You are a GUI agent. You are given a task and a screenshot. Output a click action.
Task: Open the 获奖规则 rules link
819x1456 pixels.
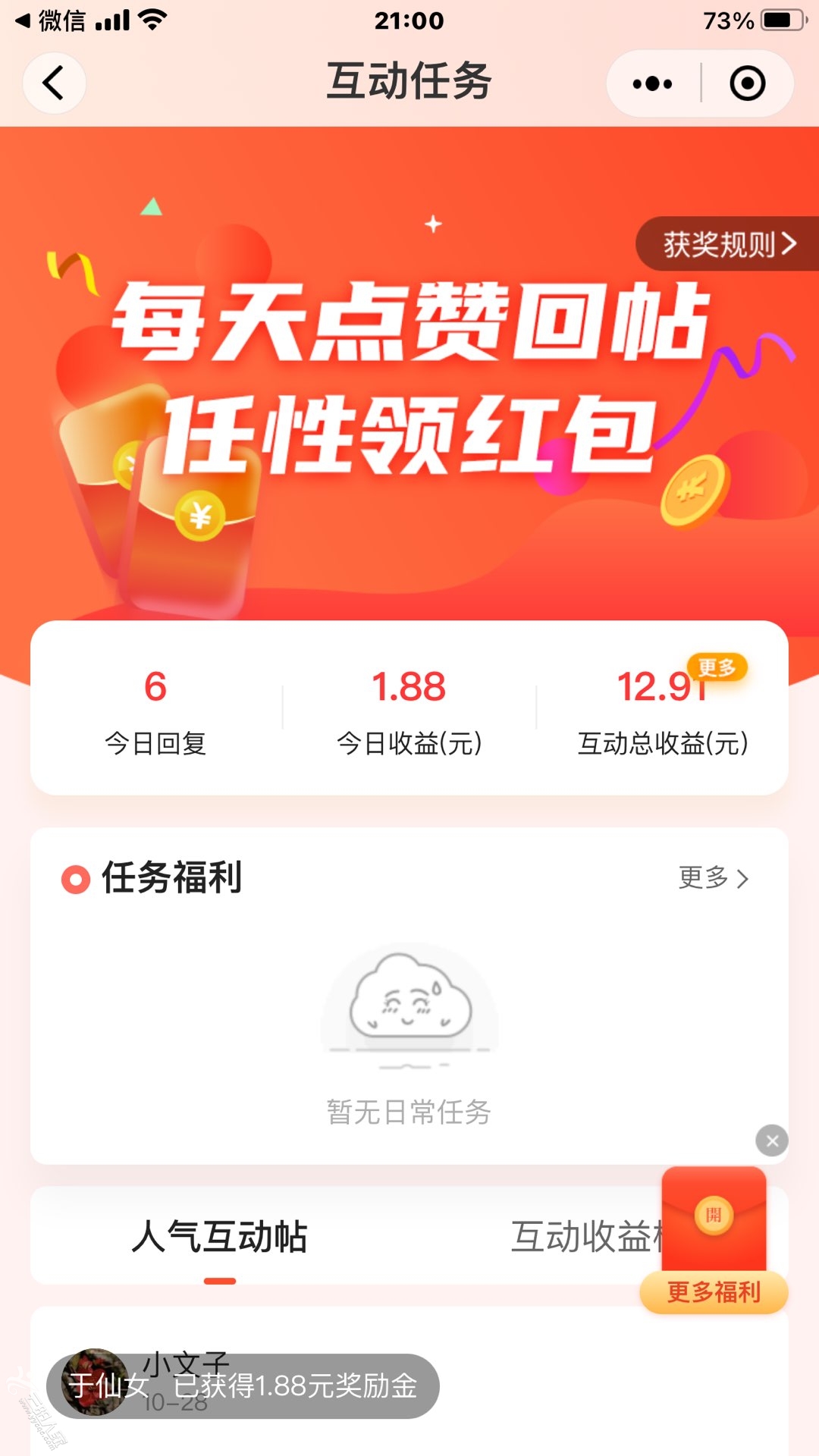[728, 244]
